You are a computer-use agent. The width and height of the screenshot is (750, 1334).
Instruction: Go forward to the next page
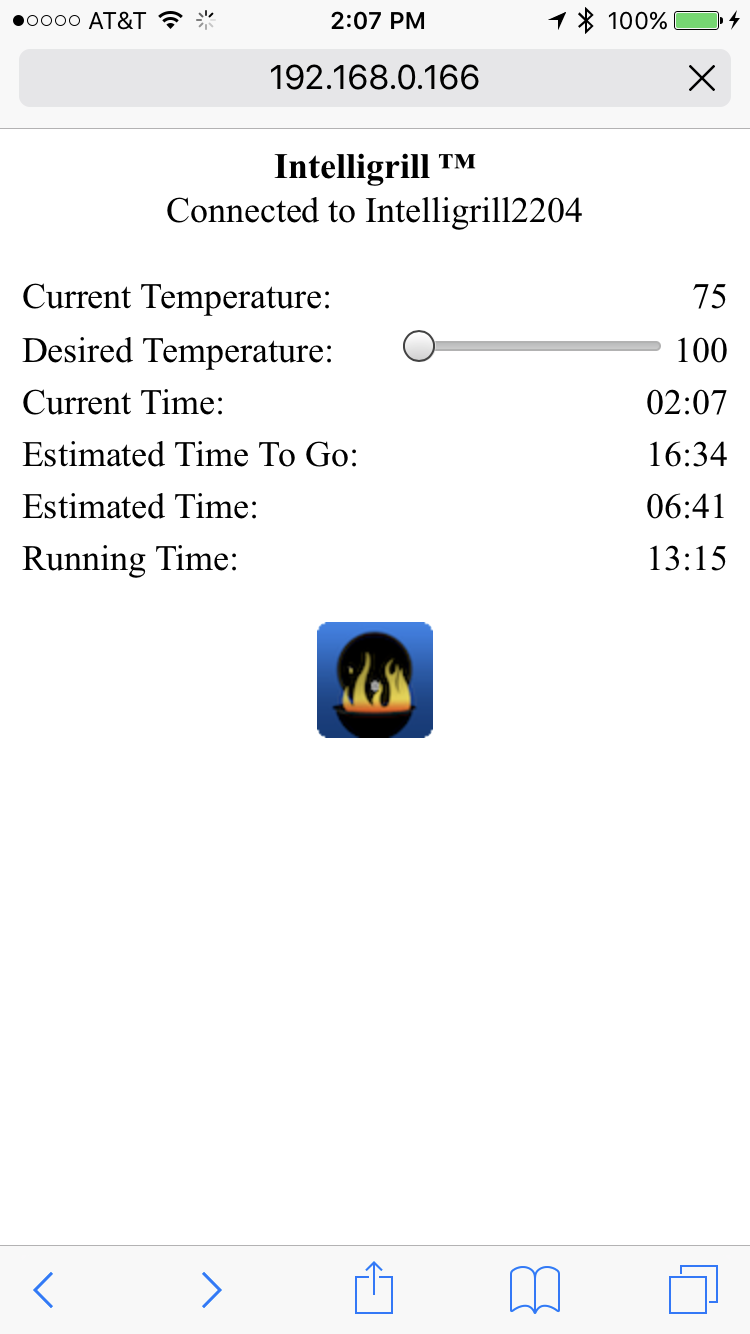(x=211, y=1290)
